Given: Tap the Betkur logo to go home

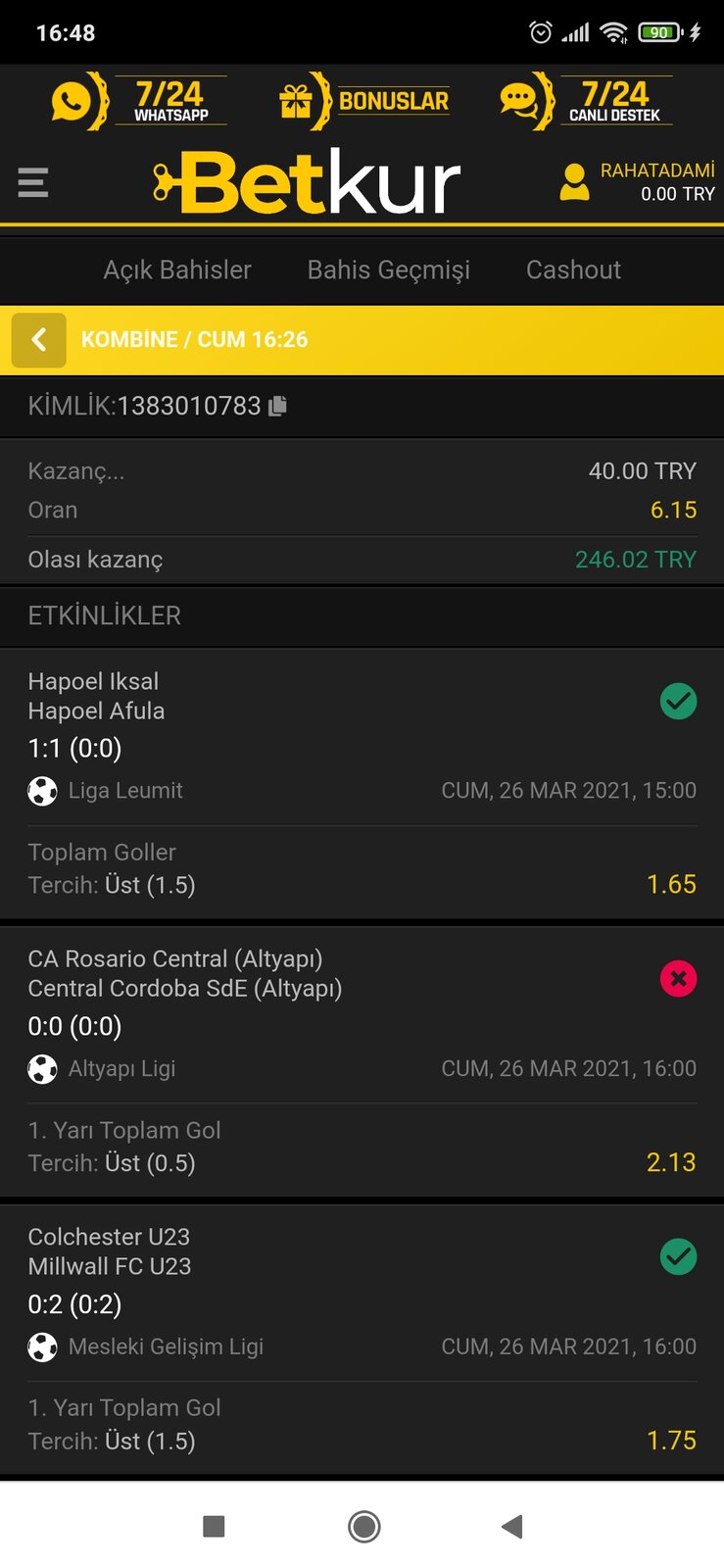Looking at the screenshot, I should (307, 182).
